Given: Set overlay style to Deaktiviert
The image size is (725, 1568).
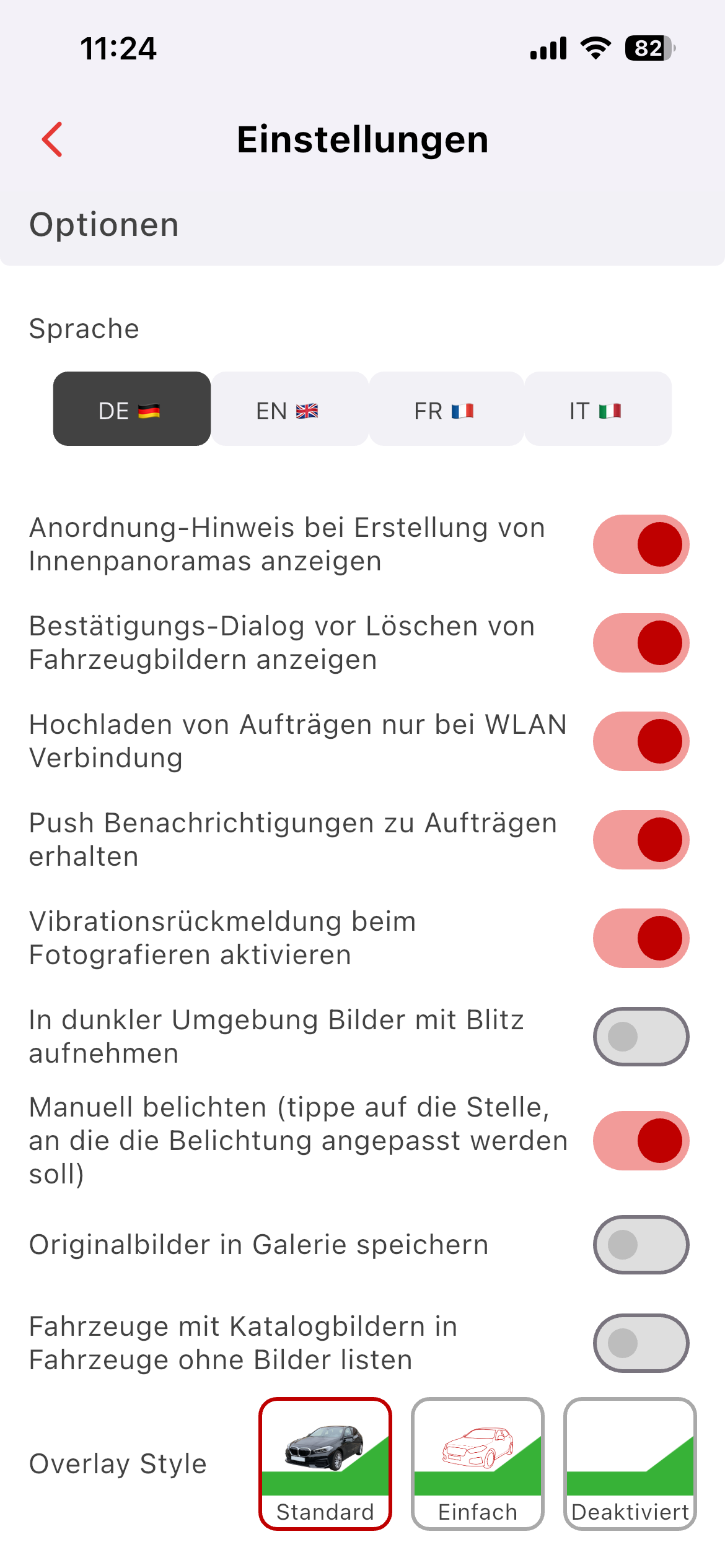Looking at the screenshot, I should click(x=630, y=1464).
